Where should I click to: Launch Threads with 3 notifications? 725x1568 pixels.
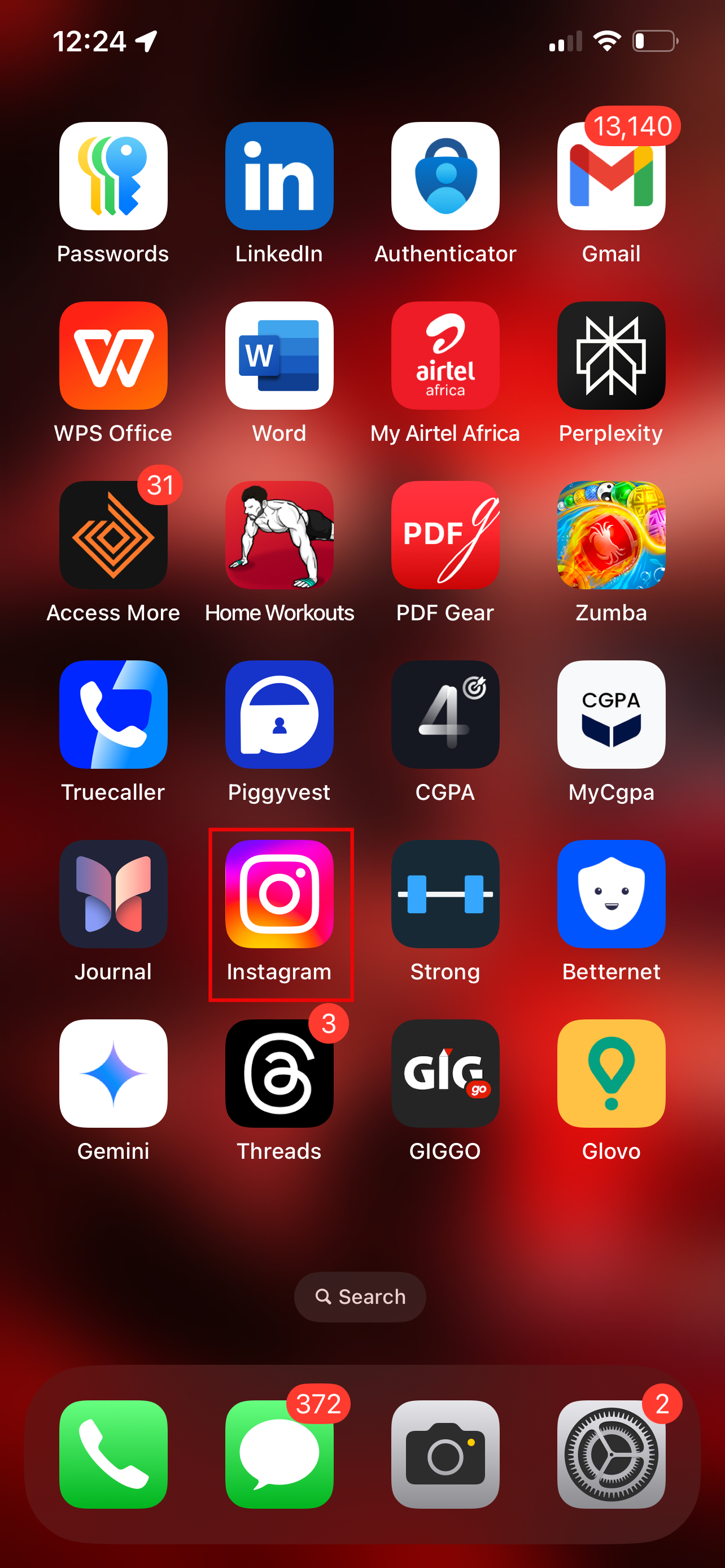point(279,1073)
